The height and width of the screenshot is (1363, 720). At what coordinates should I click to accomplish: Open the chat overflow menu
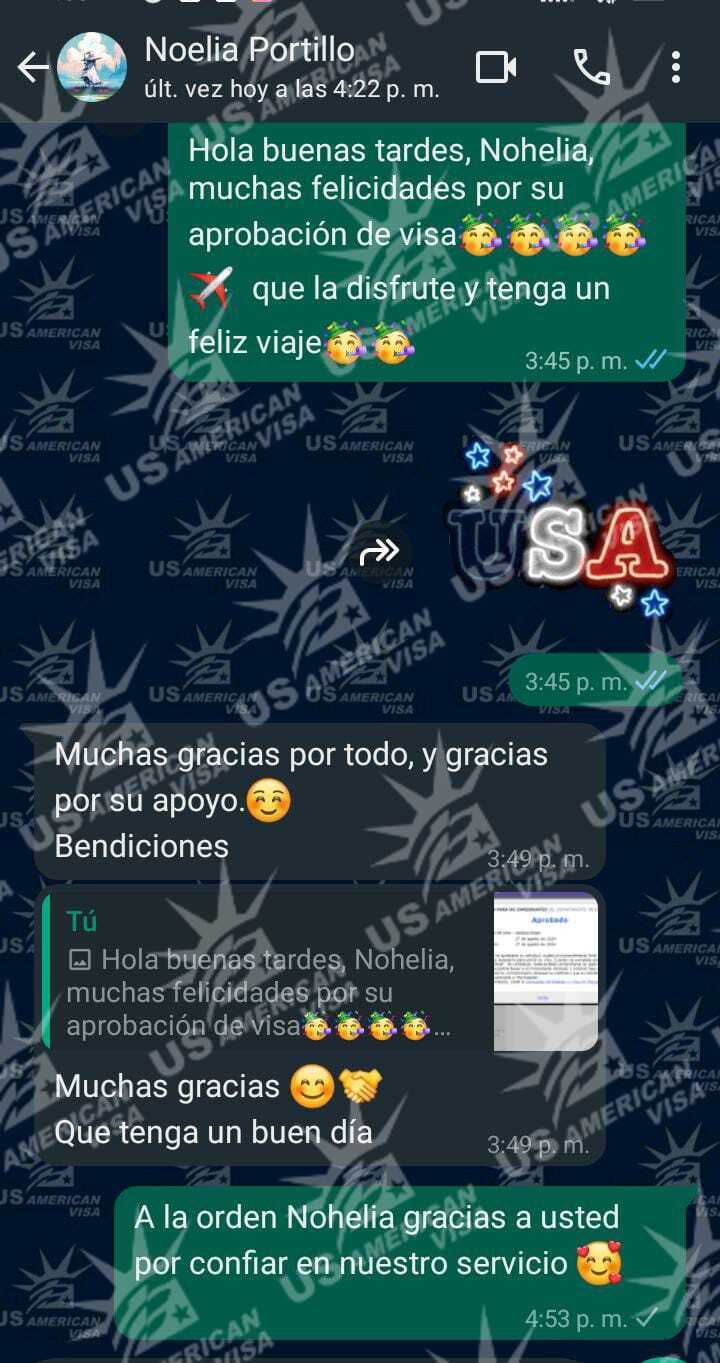click(x=676, y=68)
